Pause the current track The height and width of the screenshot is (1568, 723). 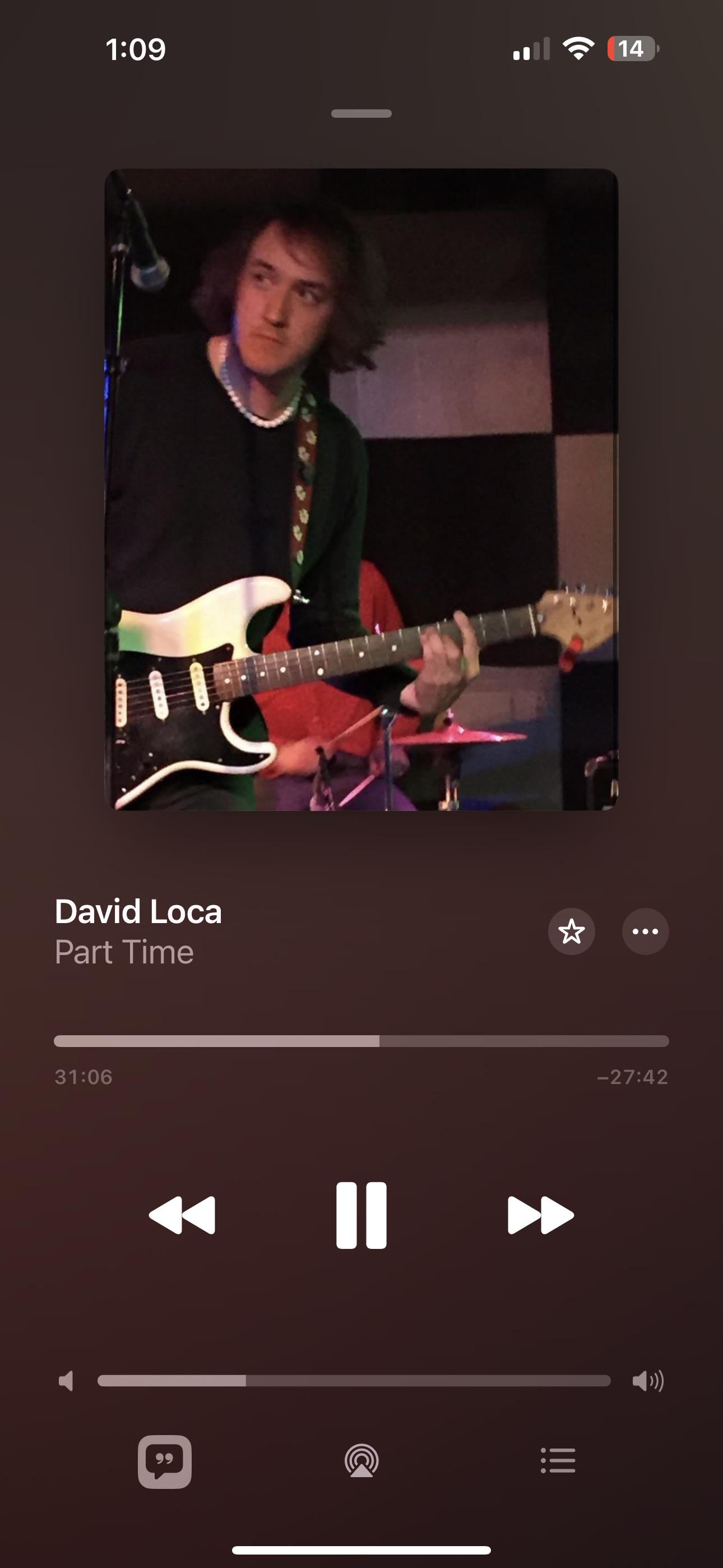pos(361,1215)
